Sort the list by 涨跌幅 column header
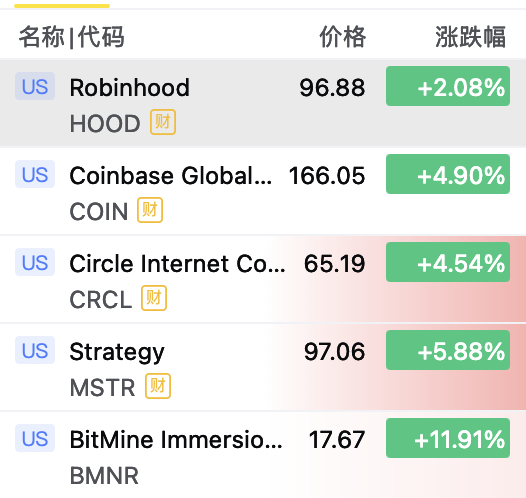Image resolution: width=526 pixels, height=498 pixels. [470, 37]
